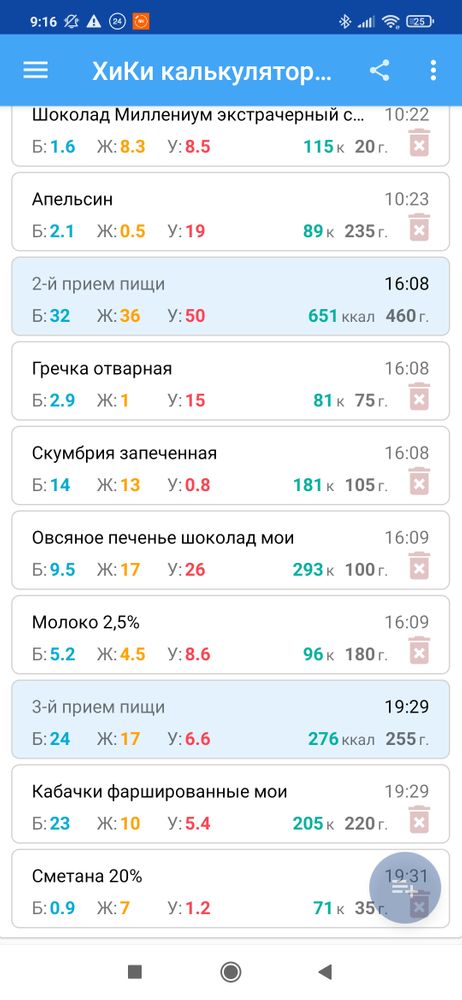Tap the system back button
Screen dimensions: 462x1000
[325, 972]
